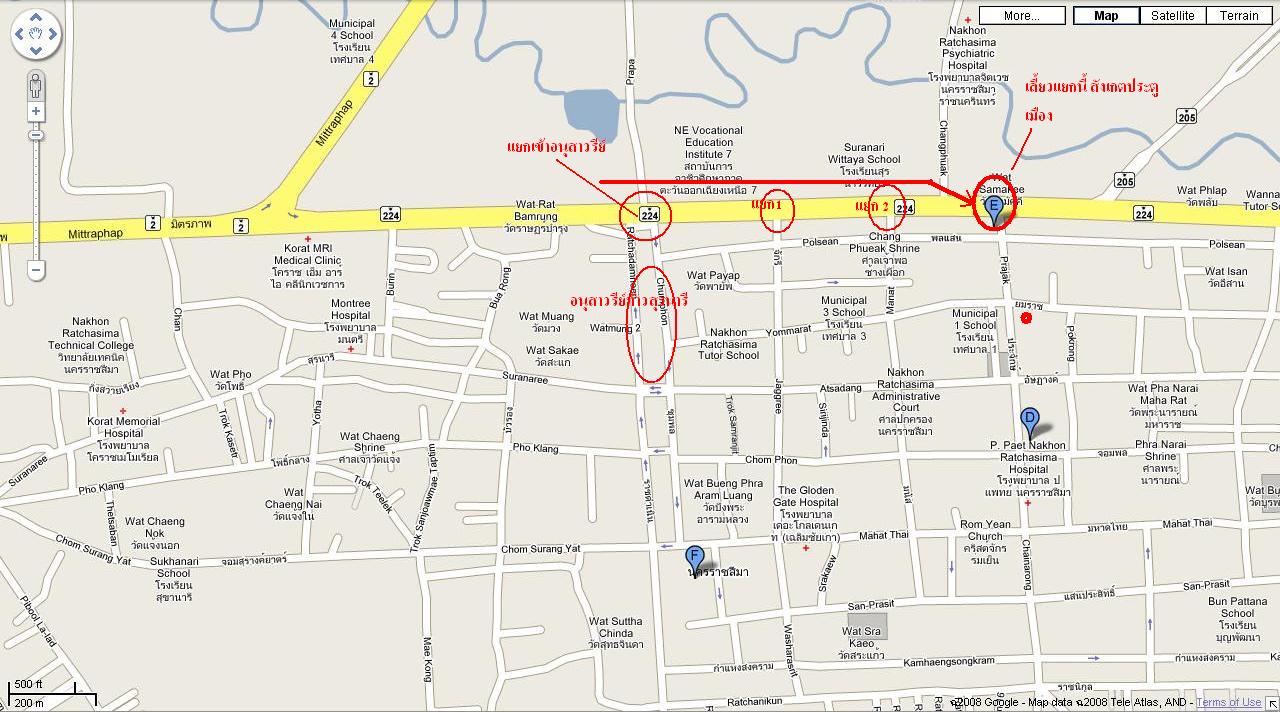The image size is (1280, 712).
Task: Switch to the Terrain view
Action: pos(1239,15)
